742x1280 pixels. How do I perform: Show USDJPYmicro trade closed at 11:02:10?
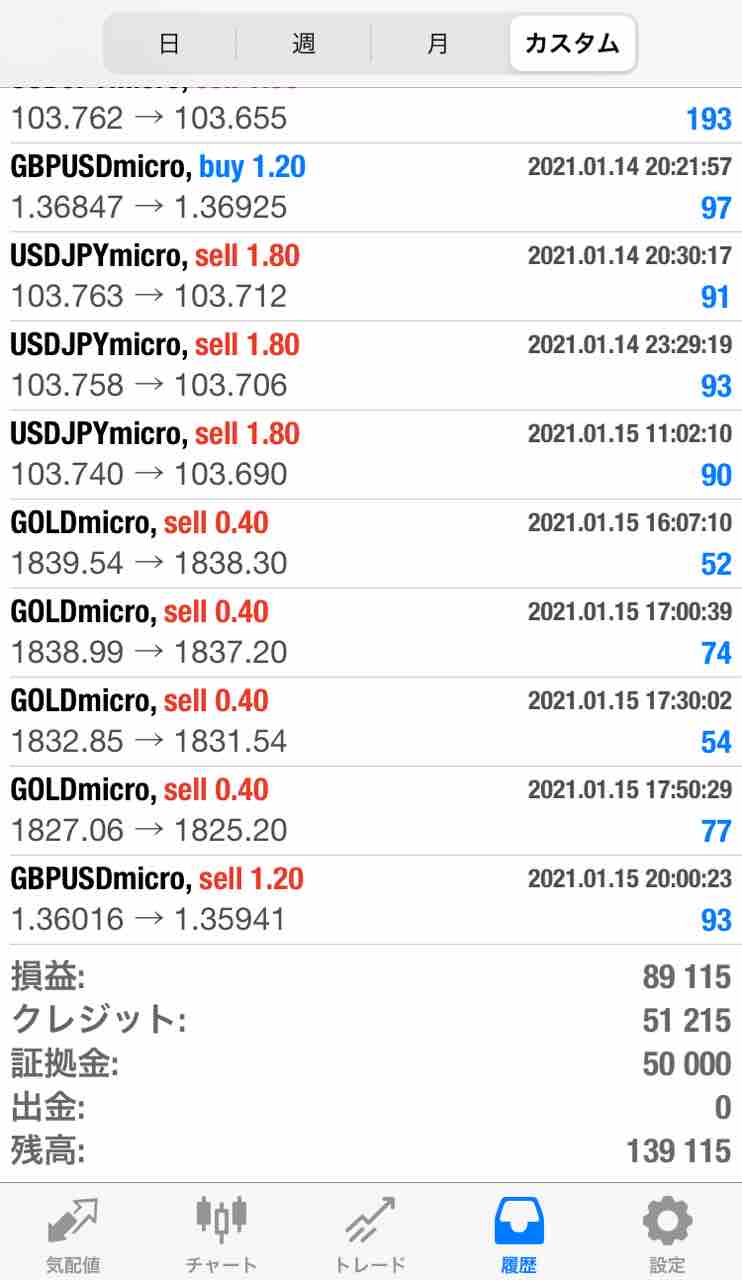click(370, 454)
